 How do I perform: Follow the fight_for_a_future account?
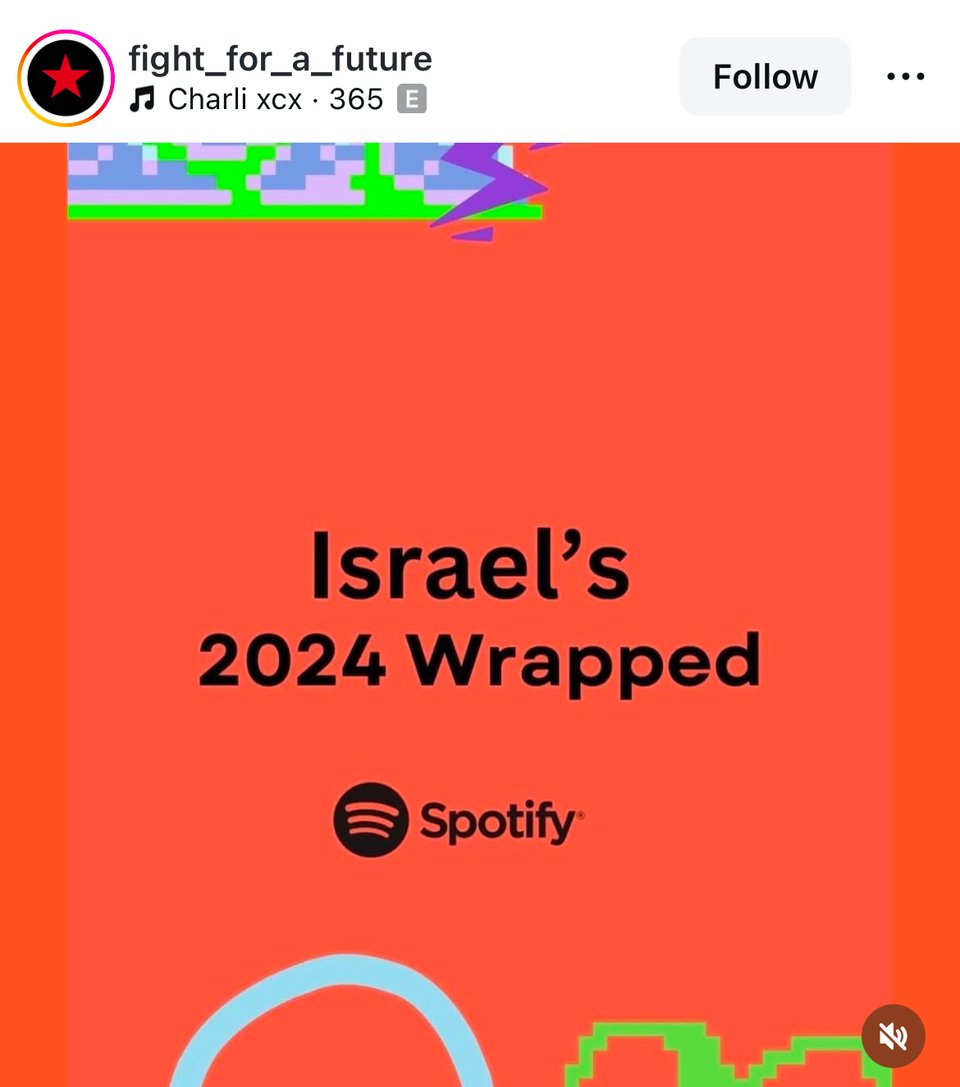point(765,77)
